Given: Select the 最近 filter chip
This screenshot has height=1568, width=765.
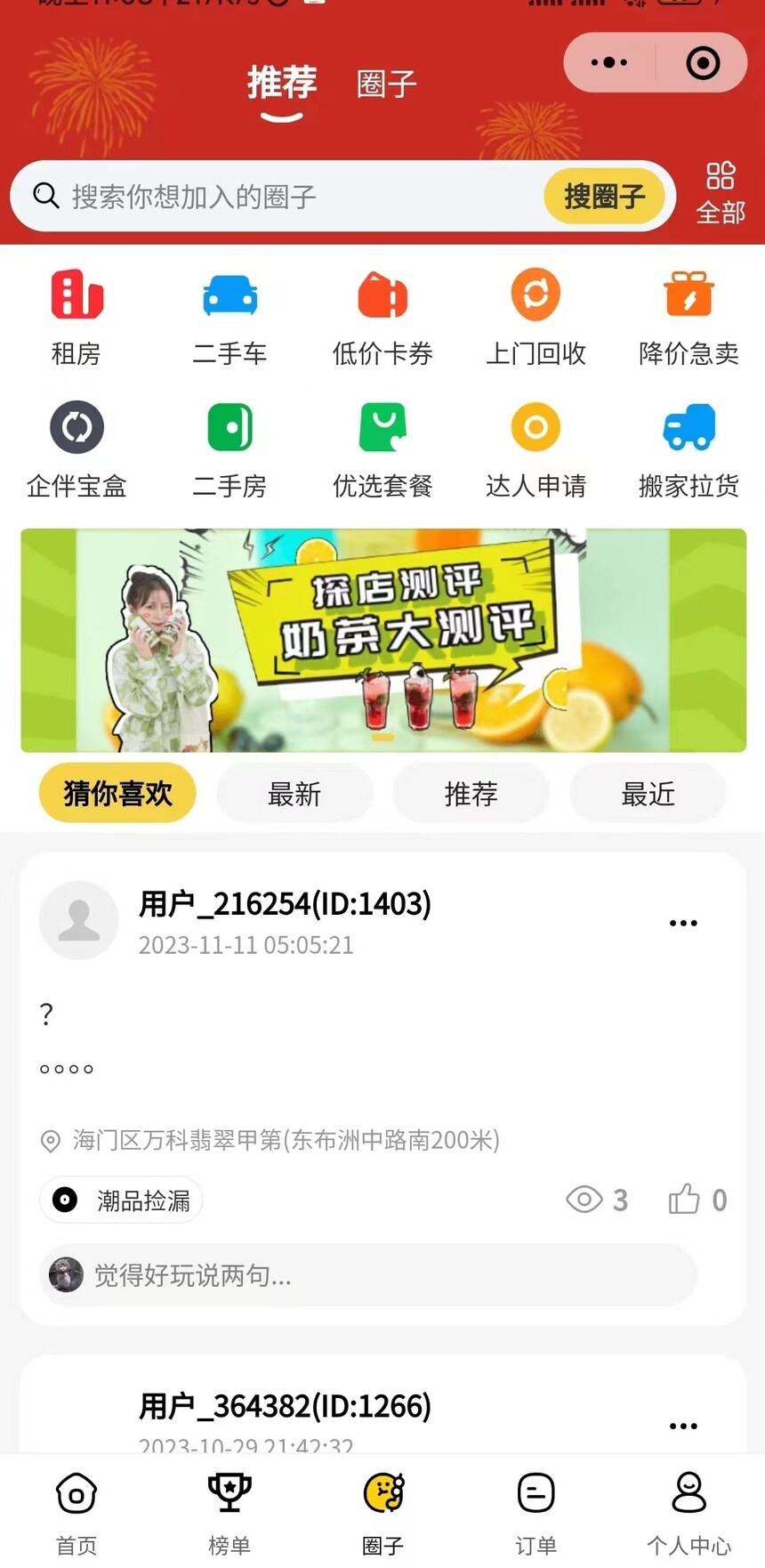Looking at the screenshot, I should (x=648, y=793).
